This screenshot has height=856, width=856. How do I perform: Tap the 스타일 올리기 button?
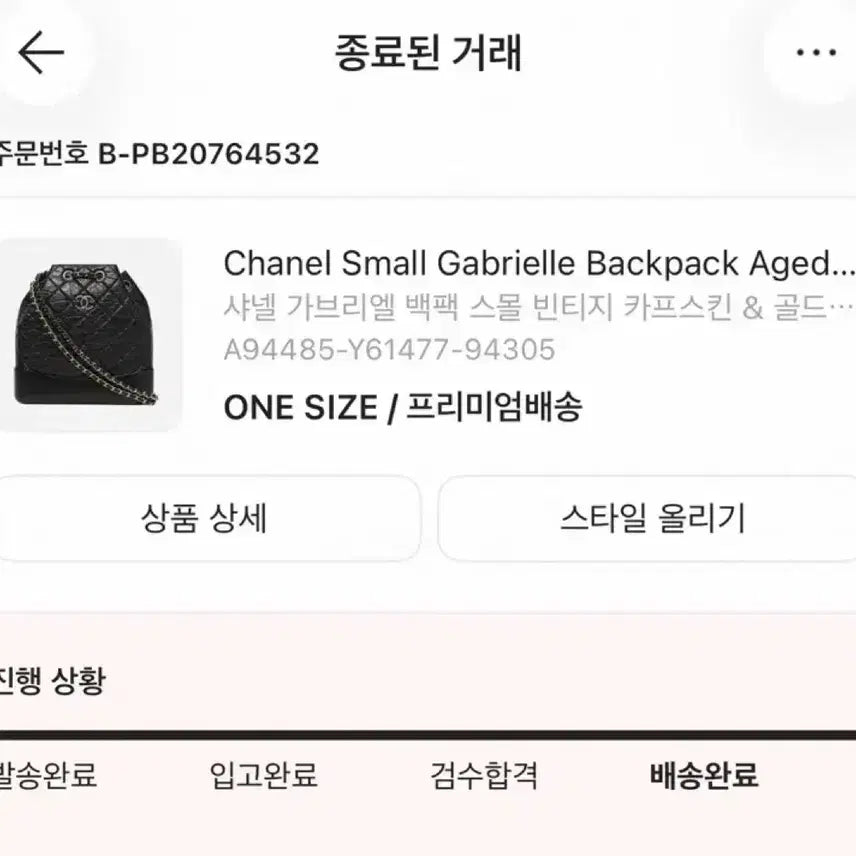coord(651,518)
